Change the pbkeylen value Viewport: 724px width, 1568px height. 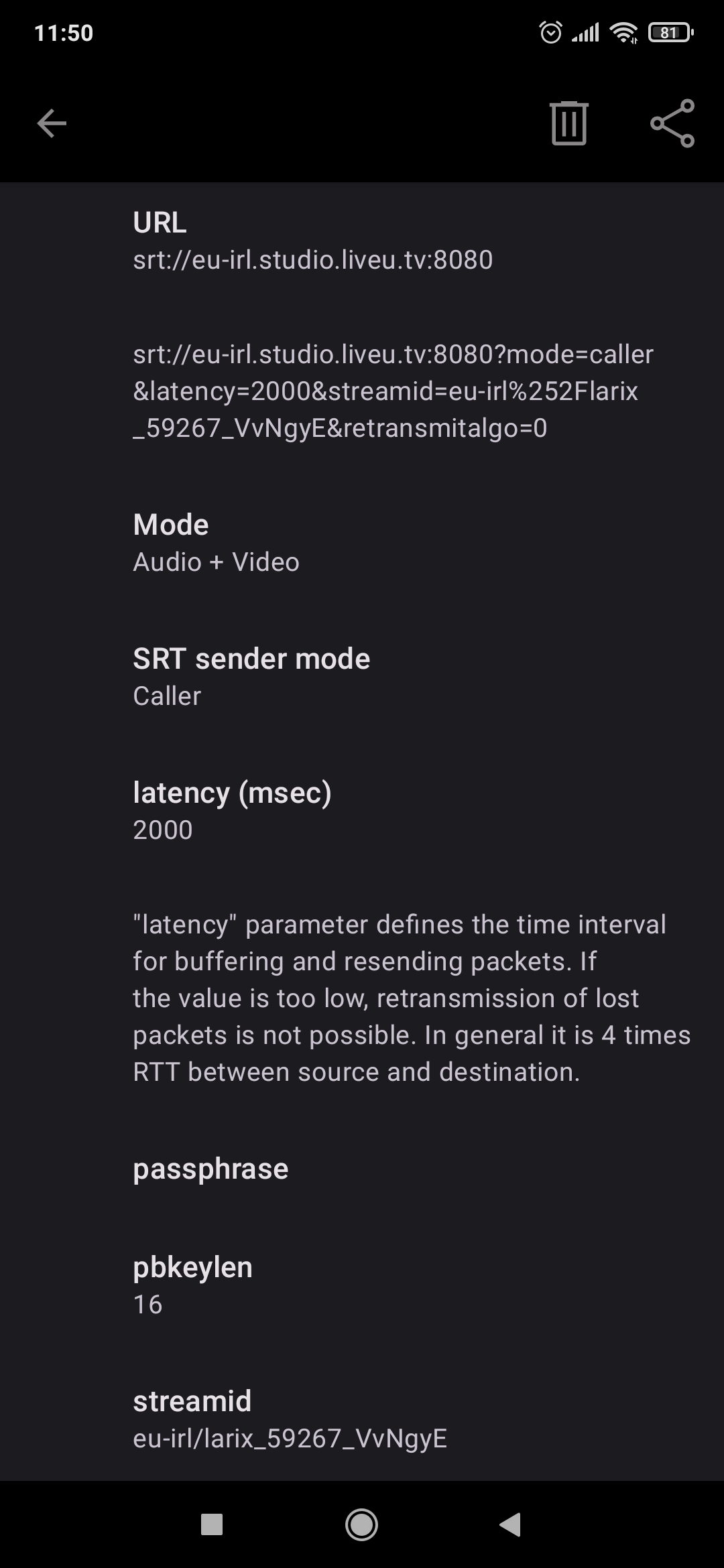coord(362,1285)
